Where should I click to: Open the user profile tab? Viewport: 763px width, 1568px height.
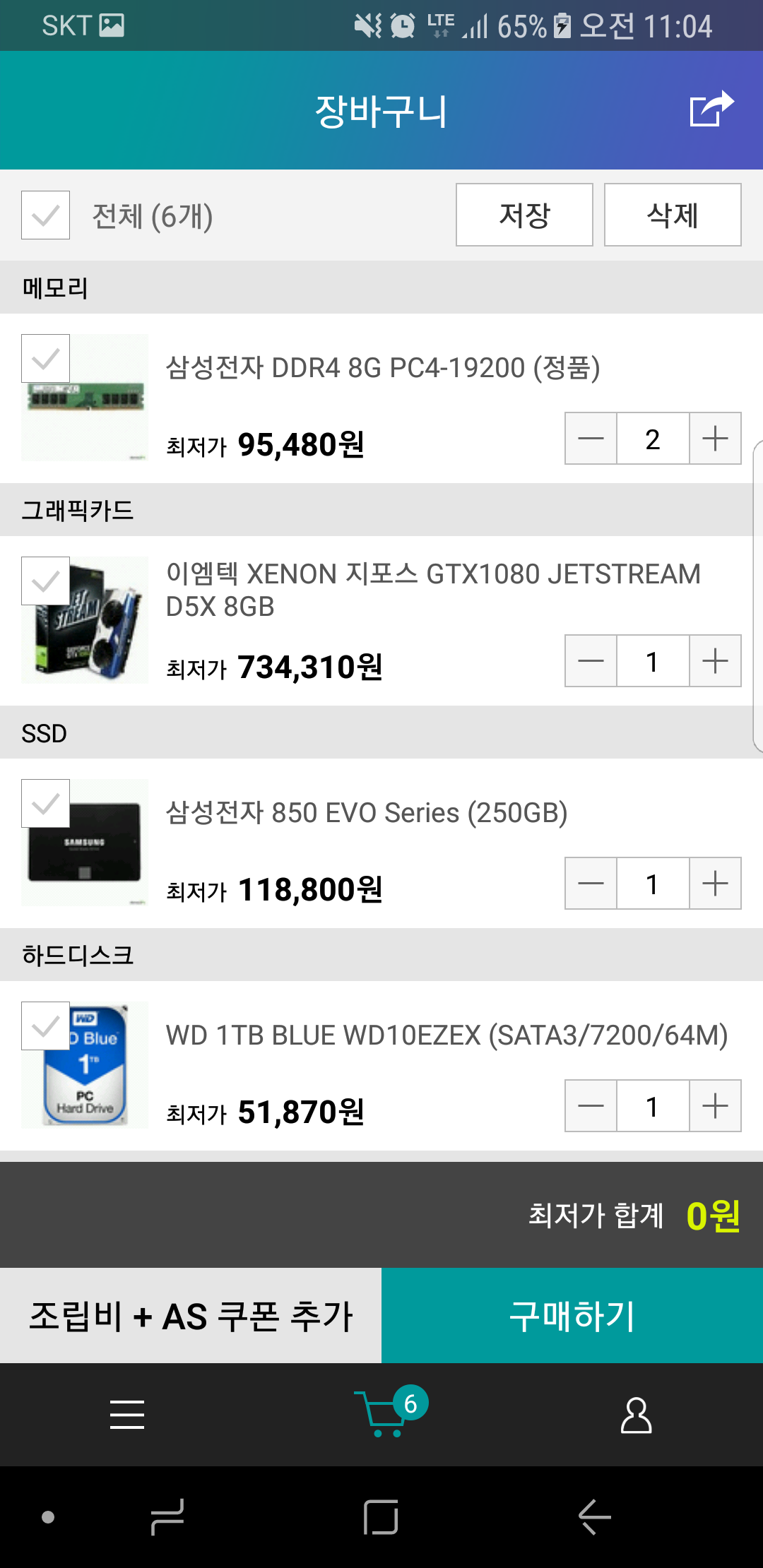pos(636,1415)
